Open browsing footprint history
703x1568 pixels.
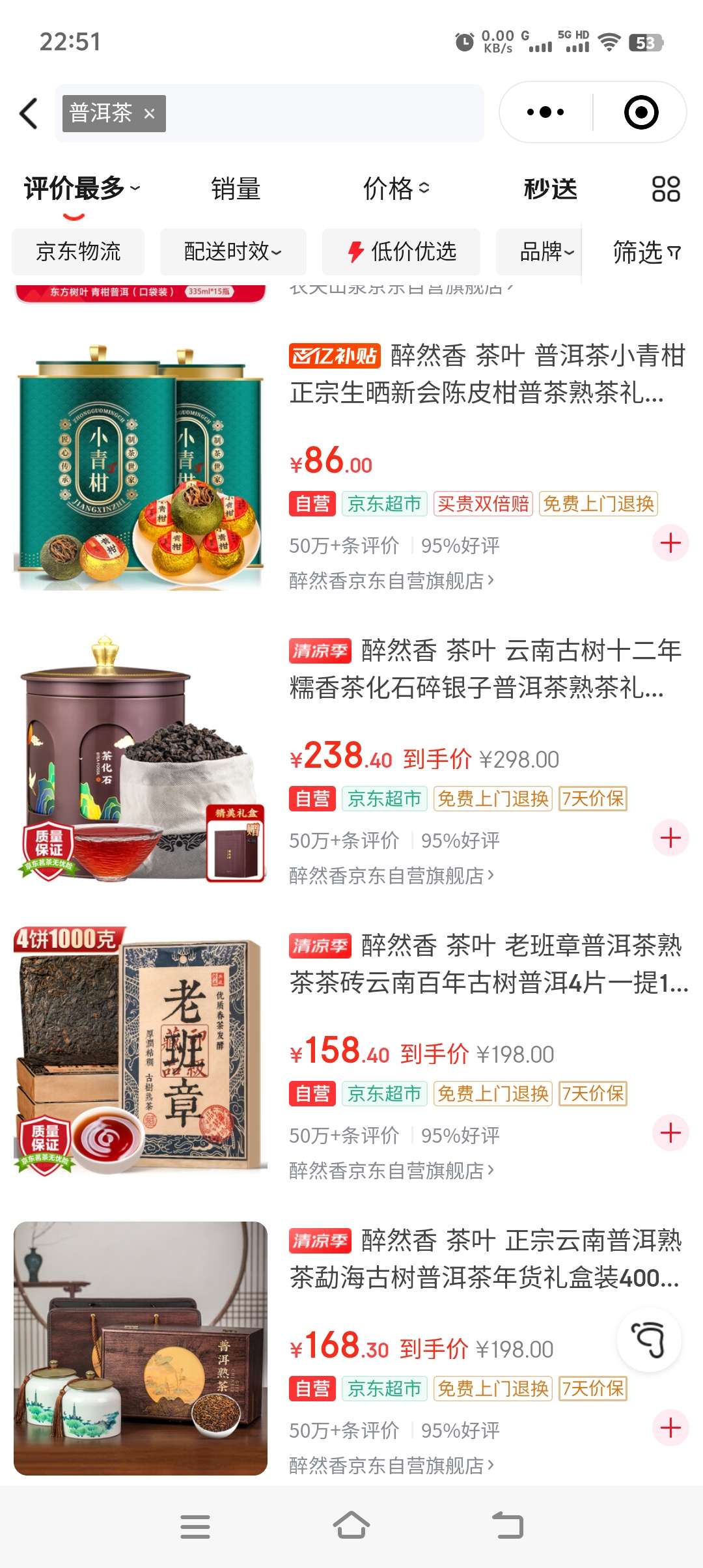pos(649,1340)
